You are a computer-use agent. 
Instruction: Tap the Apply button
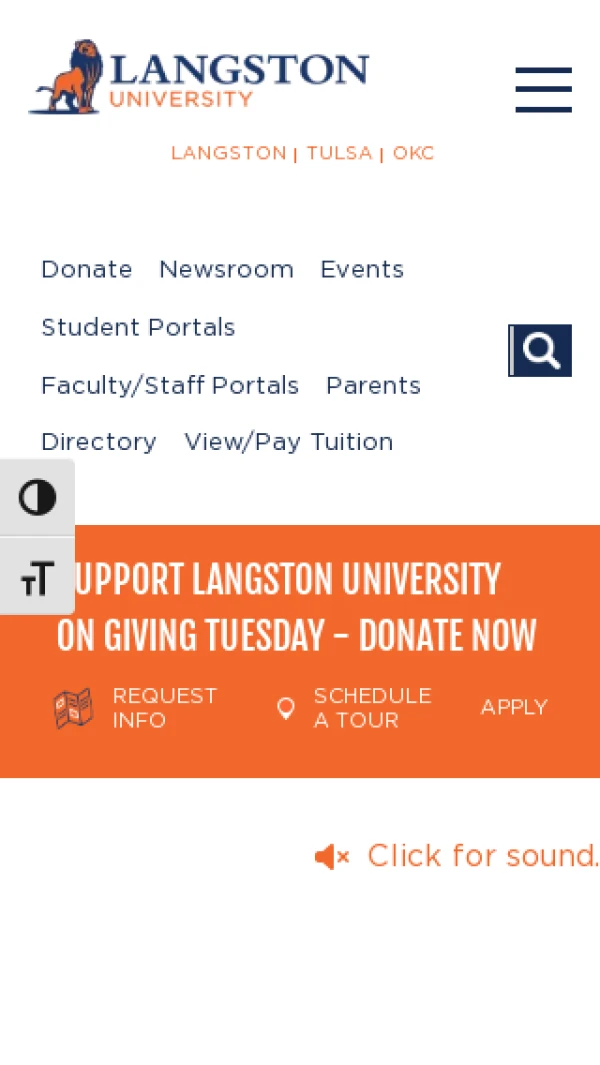click(514, 708)
